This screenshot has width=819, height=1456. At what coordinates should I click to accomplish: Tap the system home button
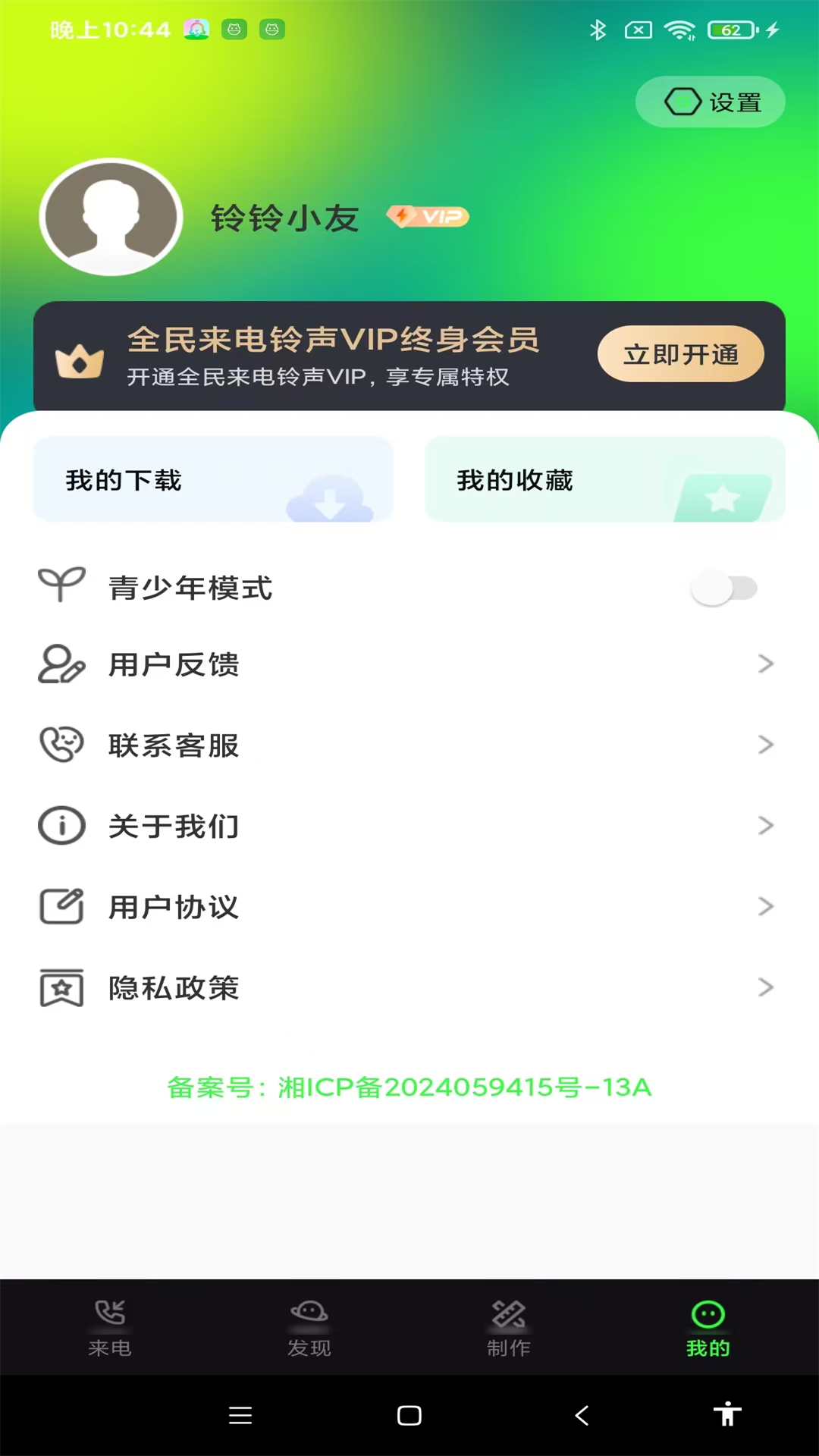coord(409,1415)
